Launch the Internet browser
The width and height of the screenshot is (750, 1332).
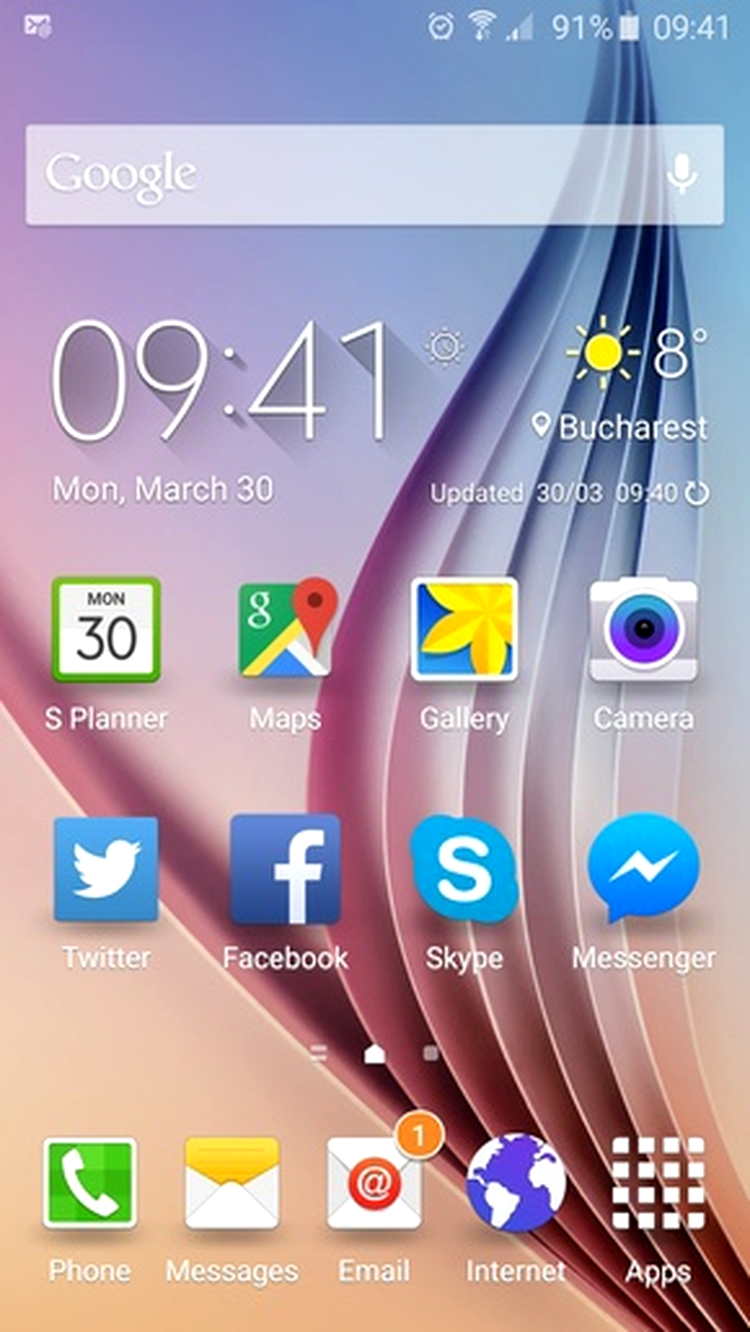(516, 1185)
